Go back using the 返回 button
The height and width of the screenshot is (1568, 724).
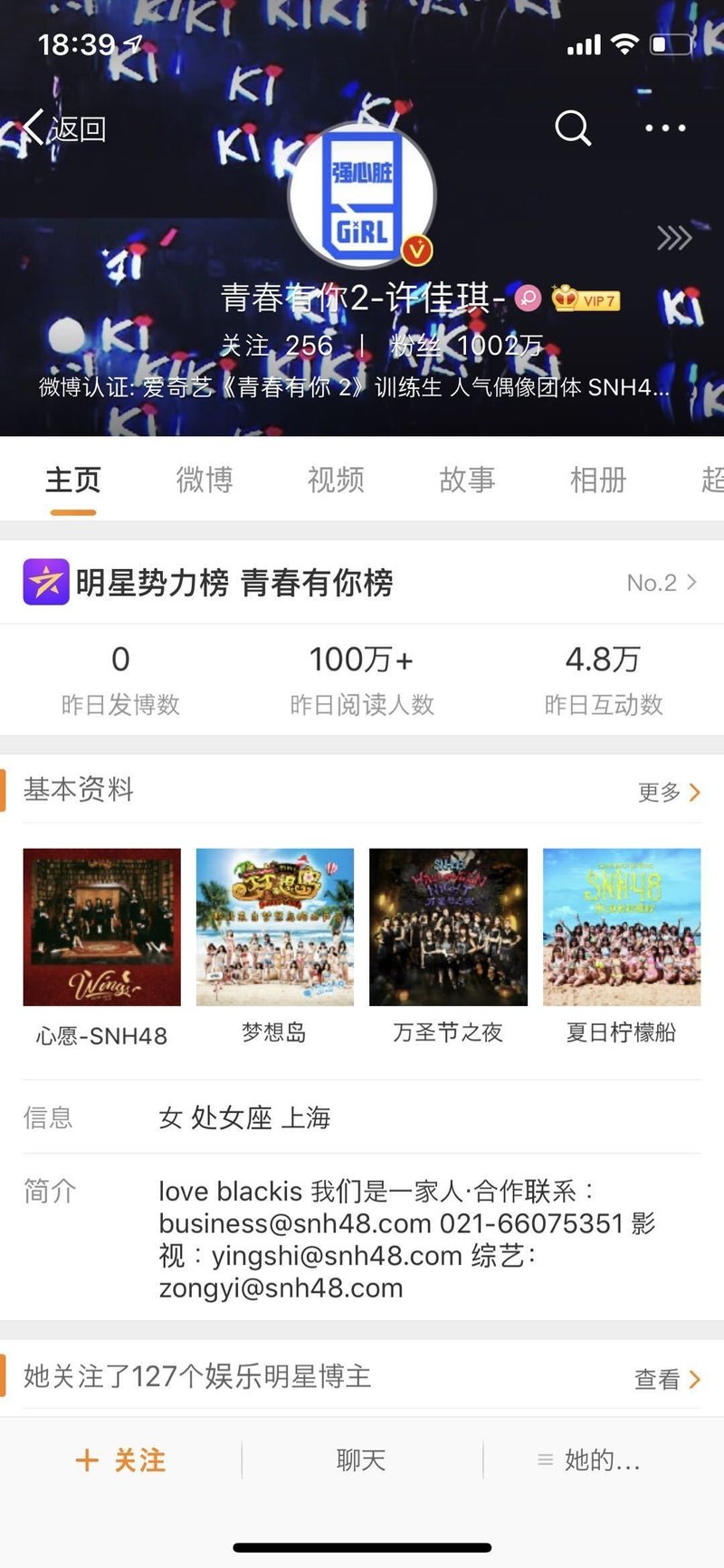(x=65, y=128)
